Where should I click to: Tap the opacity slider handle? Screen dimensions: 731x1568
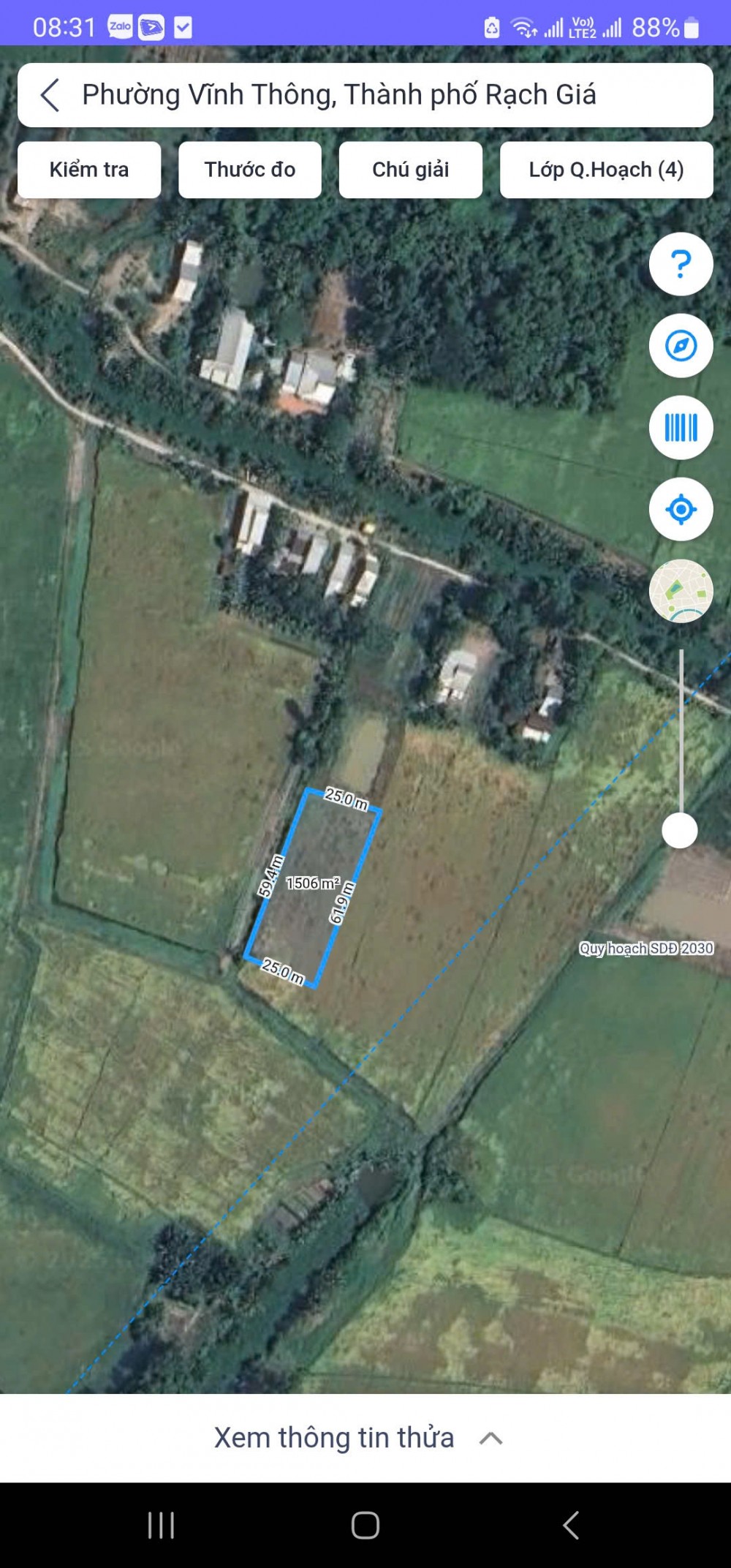(680, 831)
